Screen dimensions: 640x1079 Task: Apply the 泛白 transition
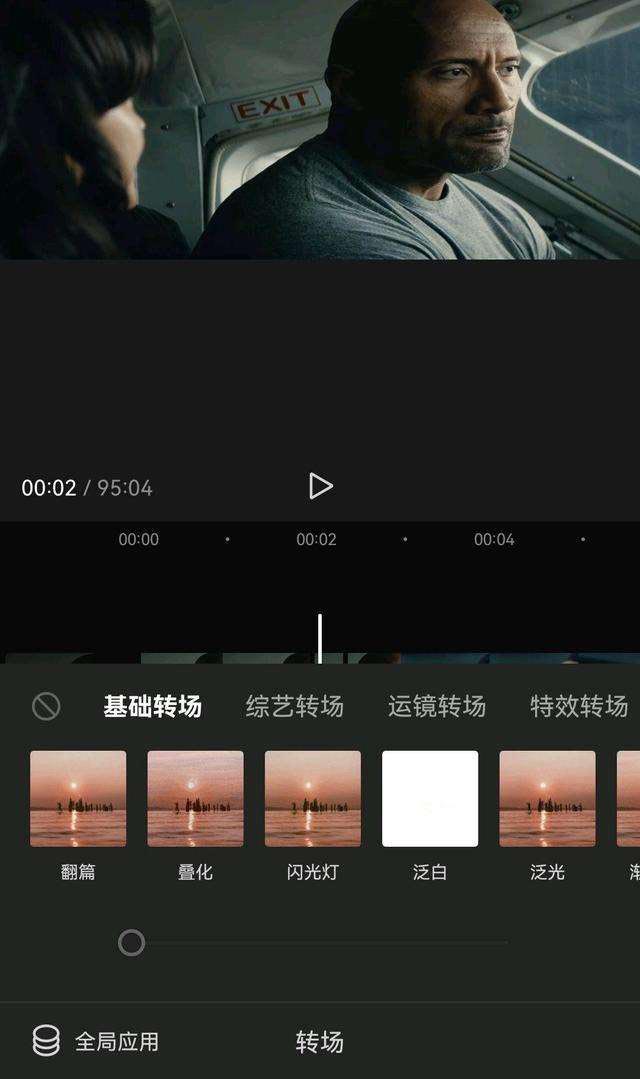[x=430, y=799]
